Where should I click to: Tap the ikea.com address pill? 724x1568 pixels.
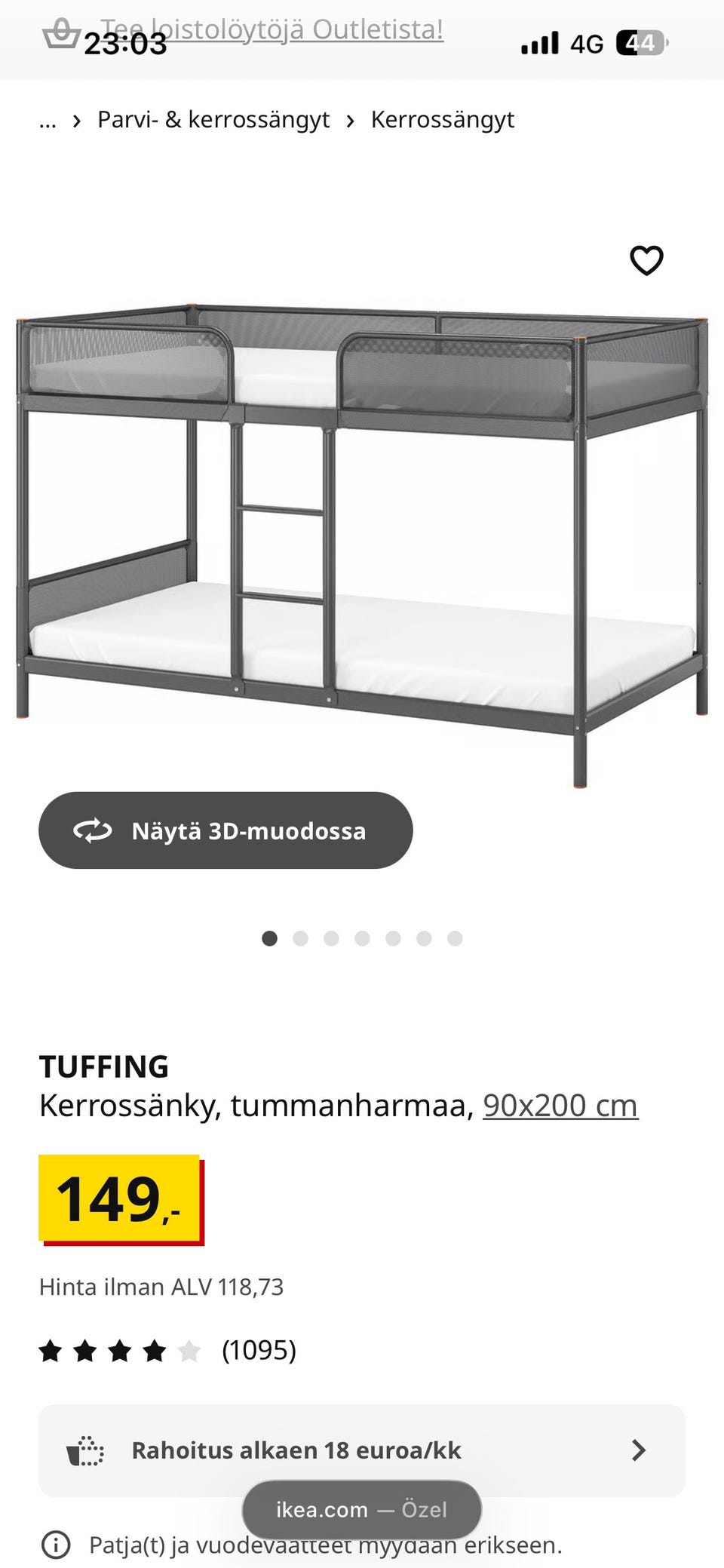coord(361,1509)
